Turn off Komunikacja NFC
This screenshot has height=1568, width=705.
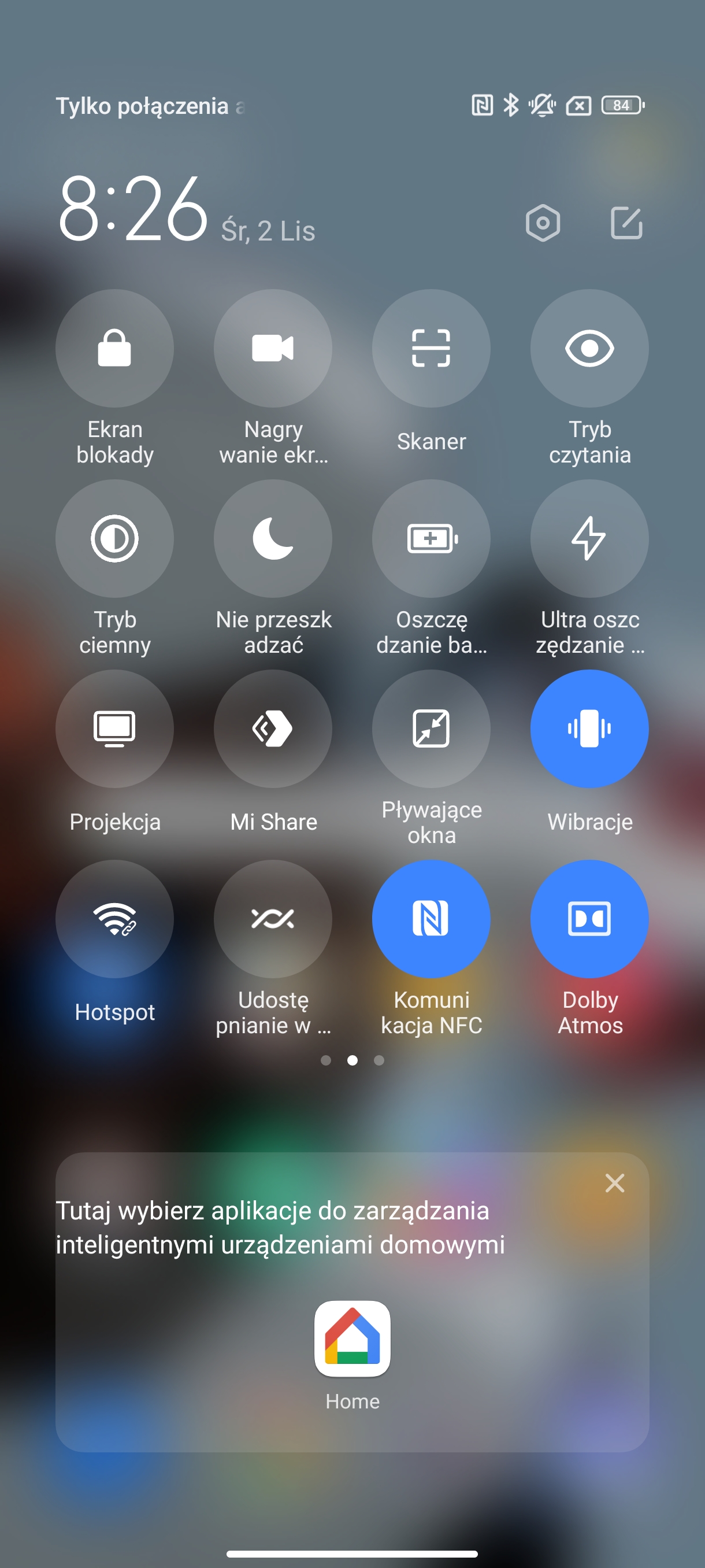click(x=431, y=919)
